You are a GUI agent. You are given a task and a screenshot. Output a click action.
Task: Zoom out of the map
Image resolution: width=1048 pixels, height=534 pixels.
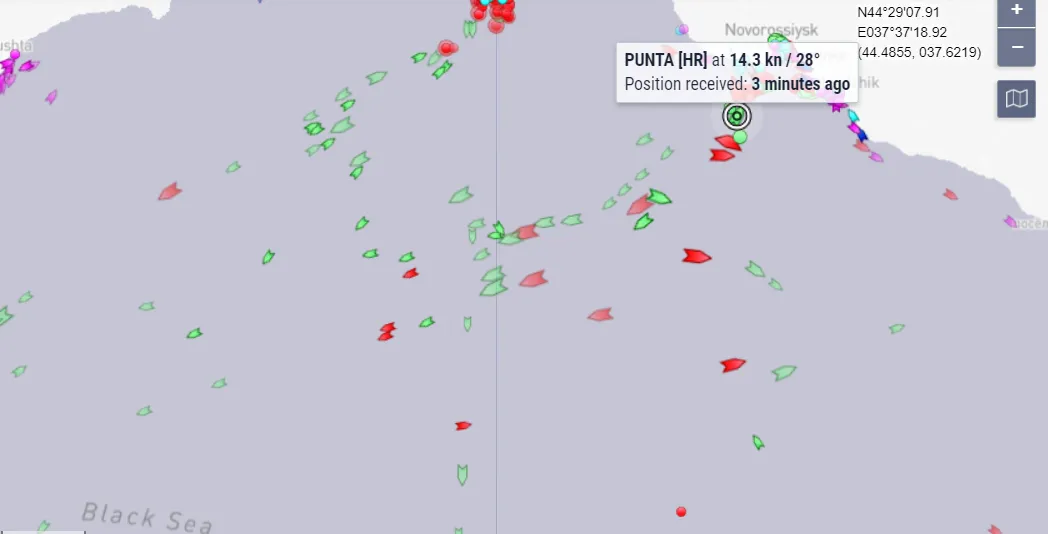[x=1016, y=46]
